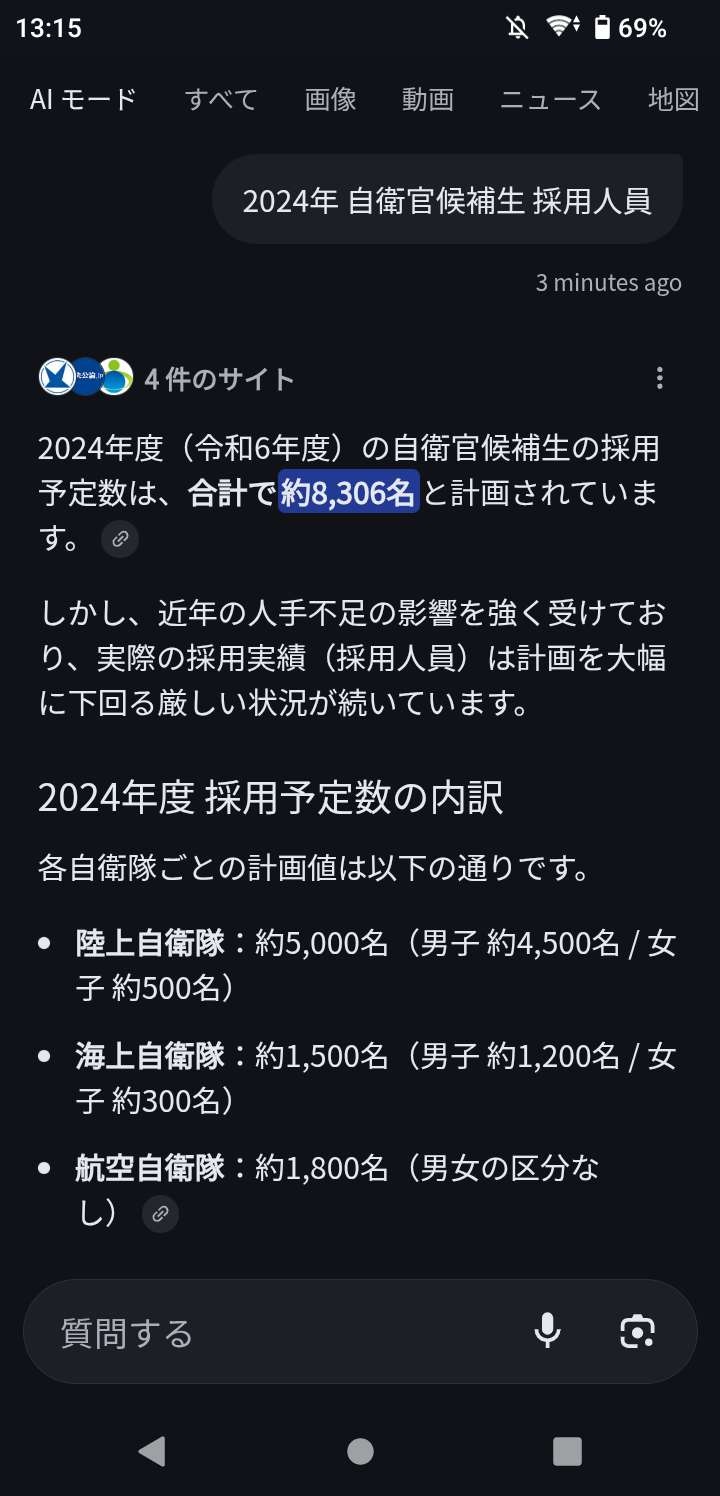Switch to the すべて tab
720x1496 pixels.
221,100
